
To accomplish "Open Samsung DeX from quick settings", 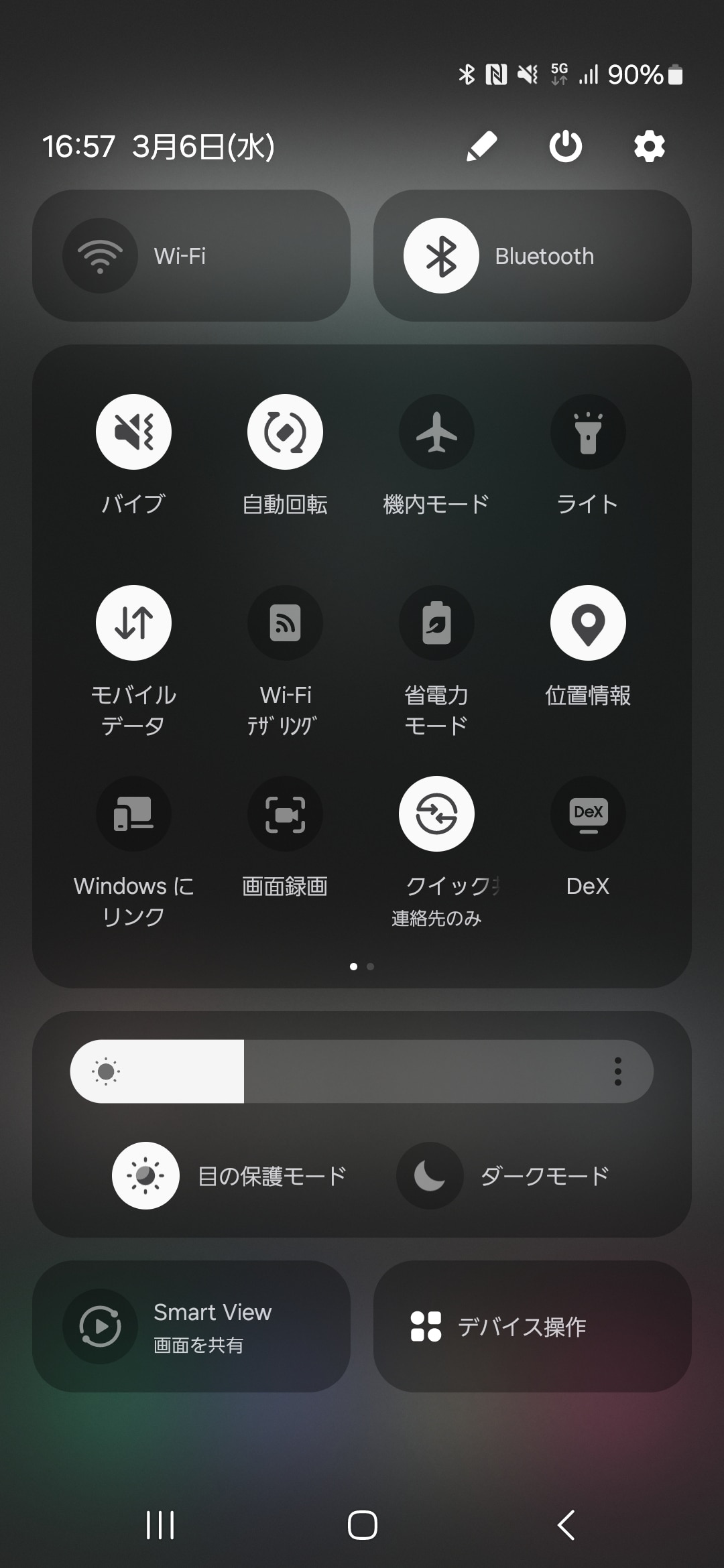I will click(588, 813).
